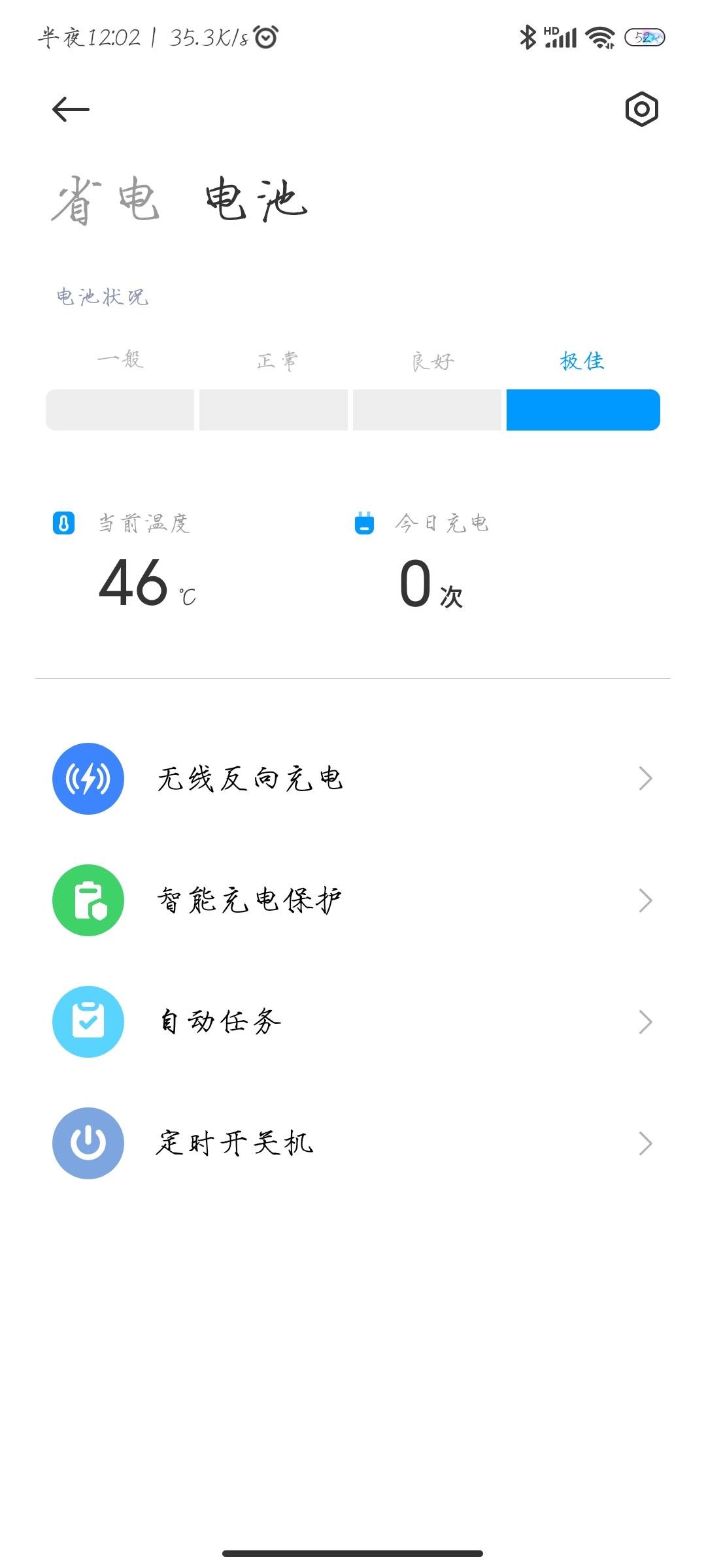Open 定时开关机 settings

(x=353, y=1143)
